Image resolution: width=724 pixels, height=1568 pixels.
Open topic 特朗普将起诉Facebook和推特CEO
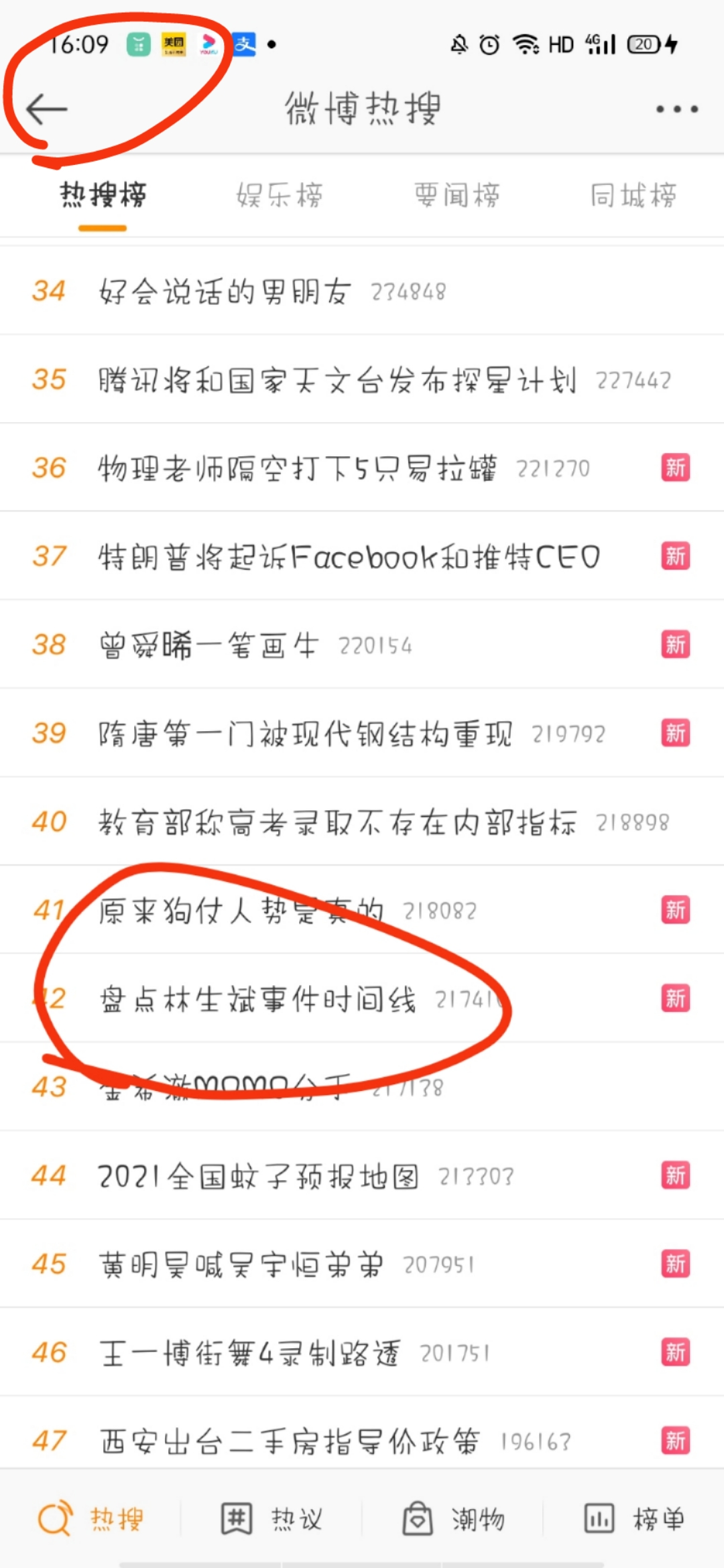[x=349, y=557]
